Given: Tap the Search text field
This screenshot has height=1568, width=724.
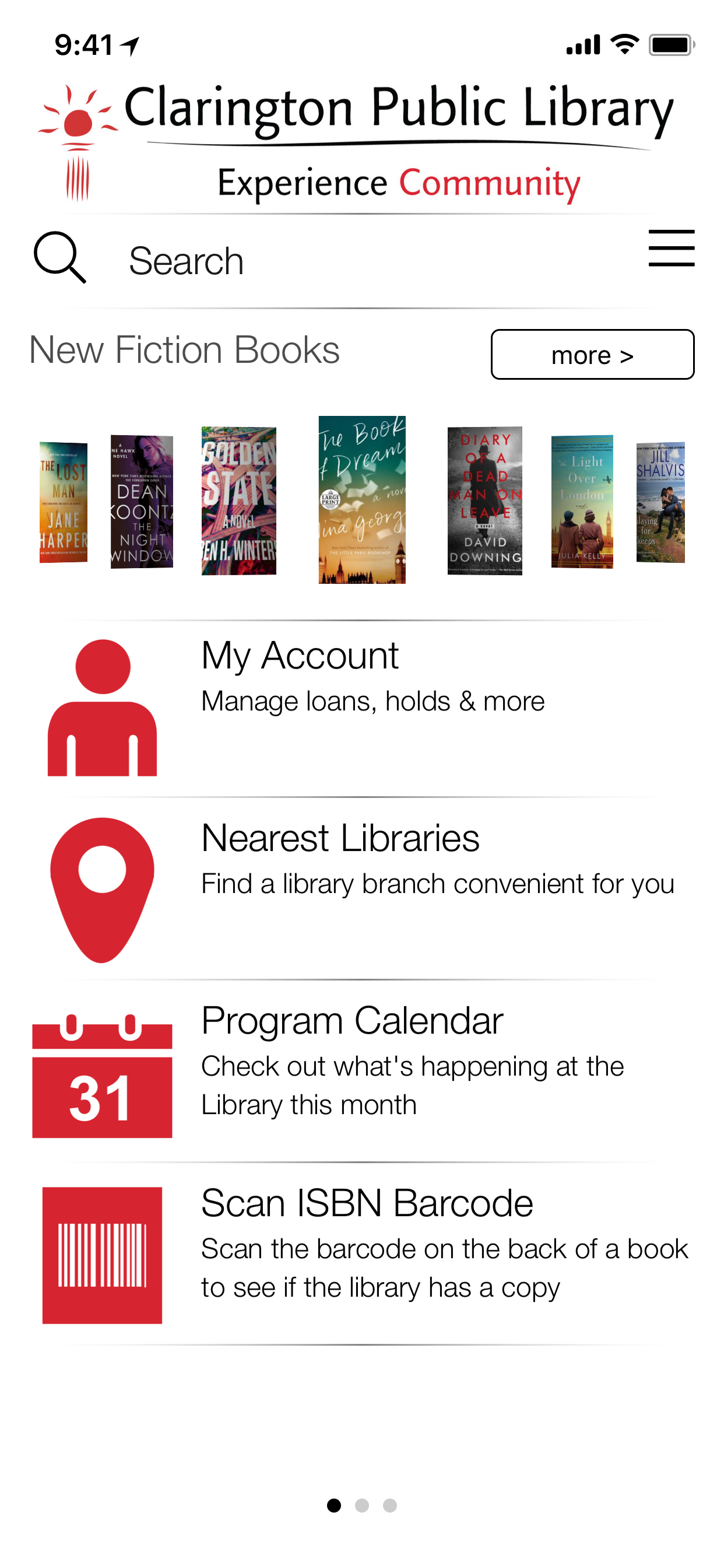Looking at the screenshot, I should click(x=365, y=261).
